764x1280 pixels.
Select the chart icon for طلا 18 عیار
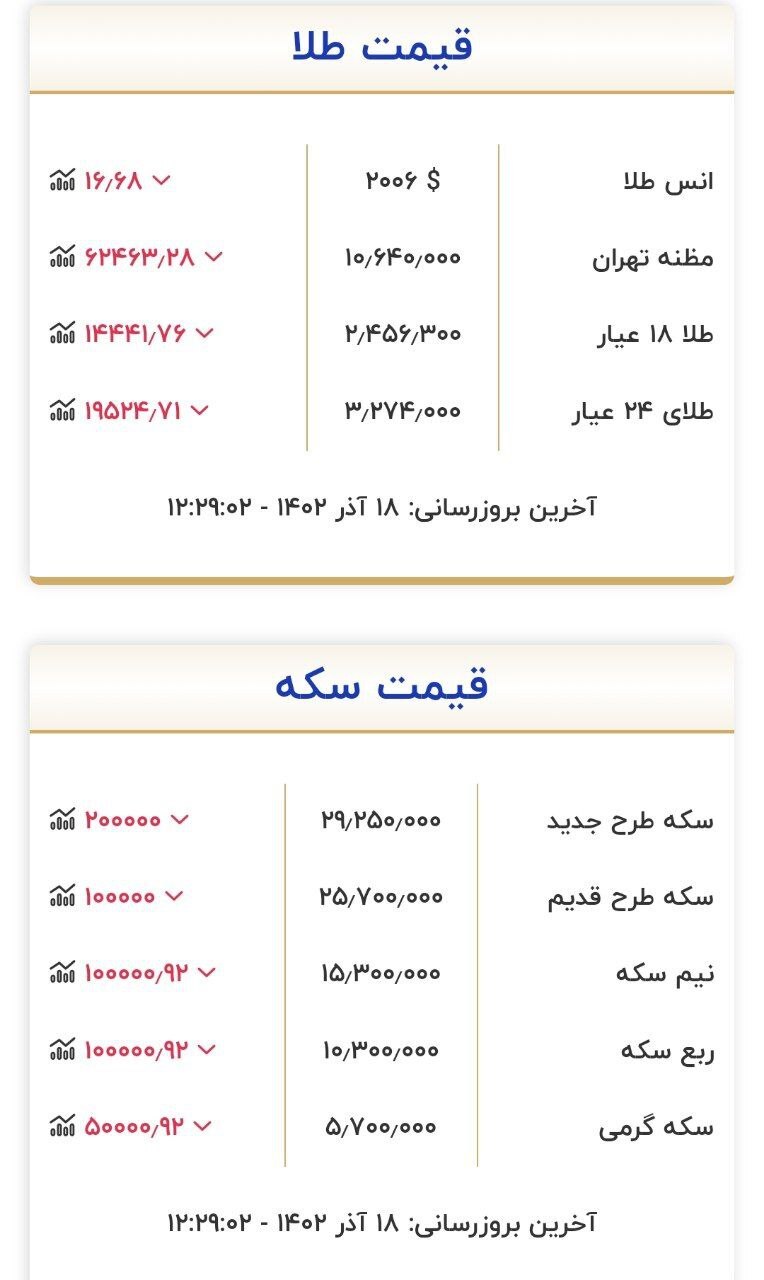tap(62, 333)
